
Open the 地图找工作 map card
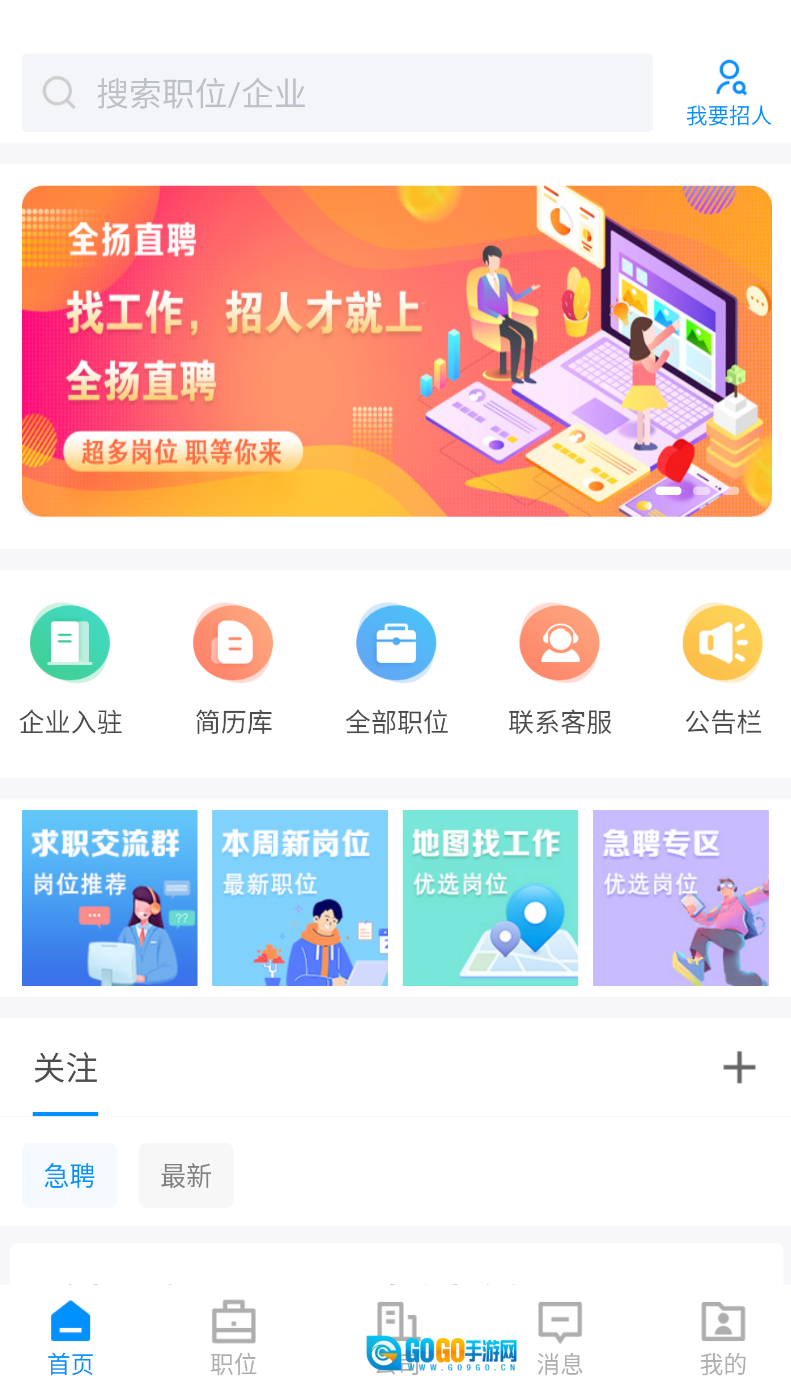coord(490,898)
